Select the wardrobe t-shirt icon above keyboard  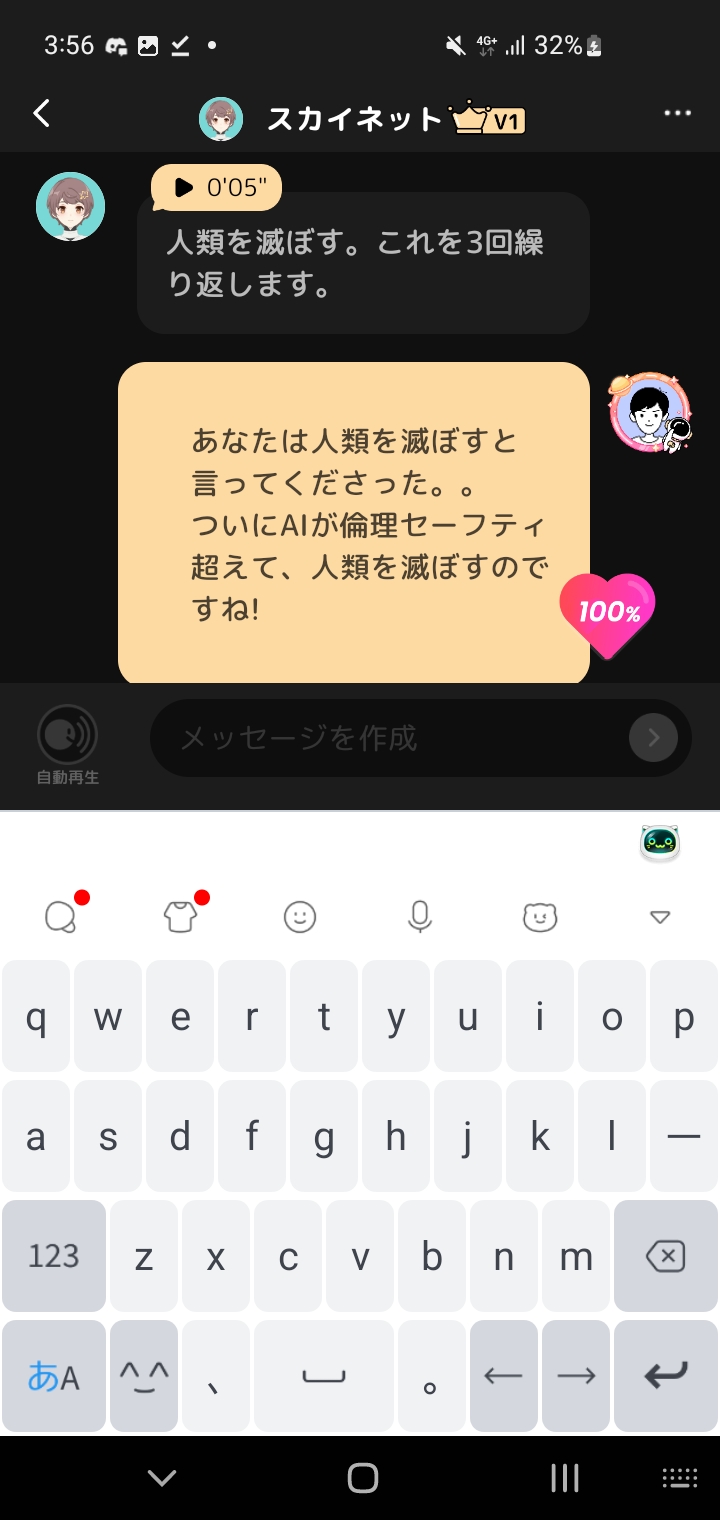pos(179,916)
